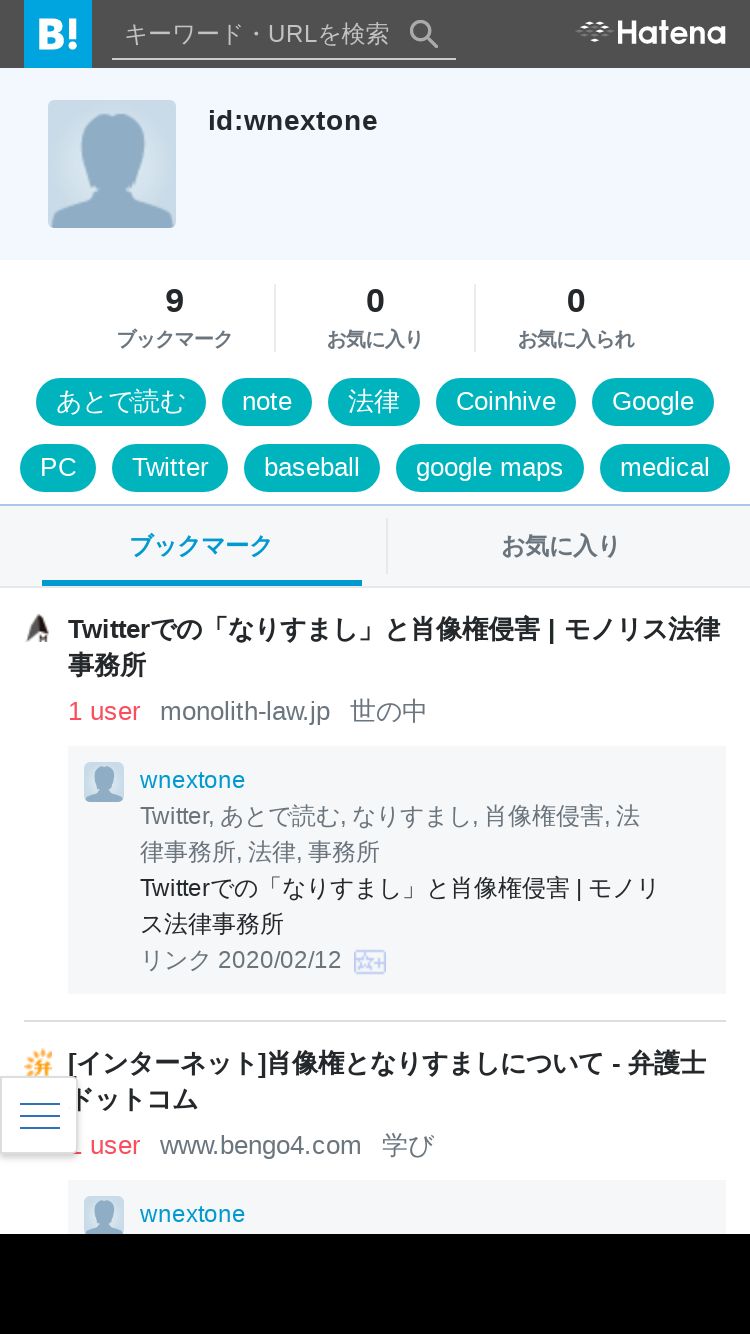Filter bookmarks by Twitter tag
Viewport: 750px width, 1334px height.
point(170,468)
